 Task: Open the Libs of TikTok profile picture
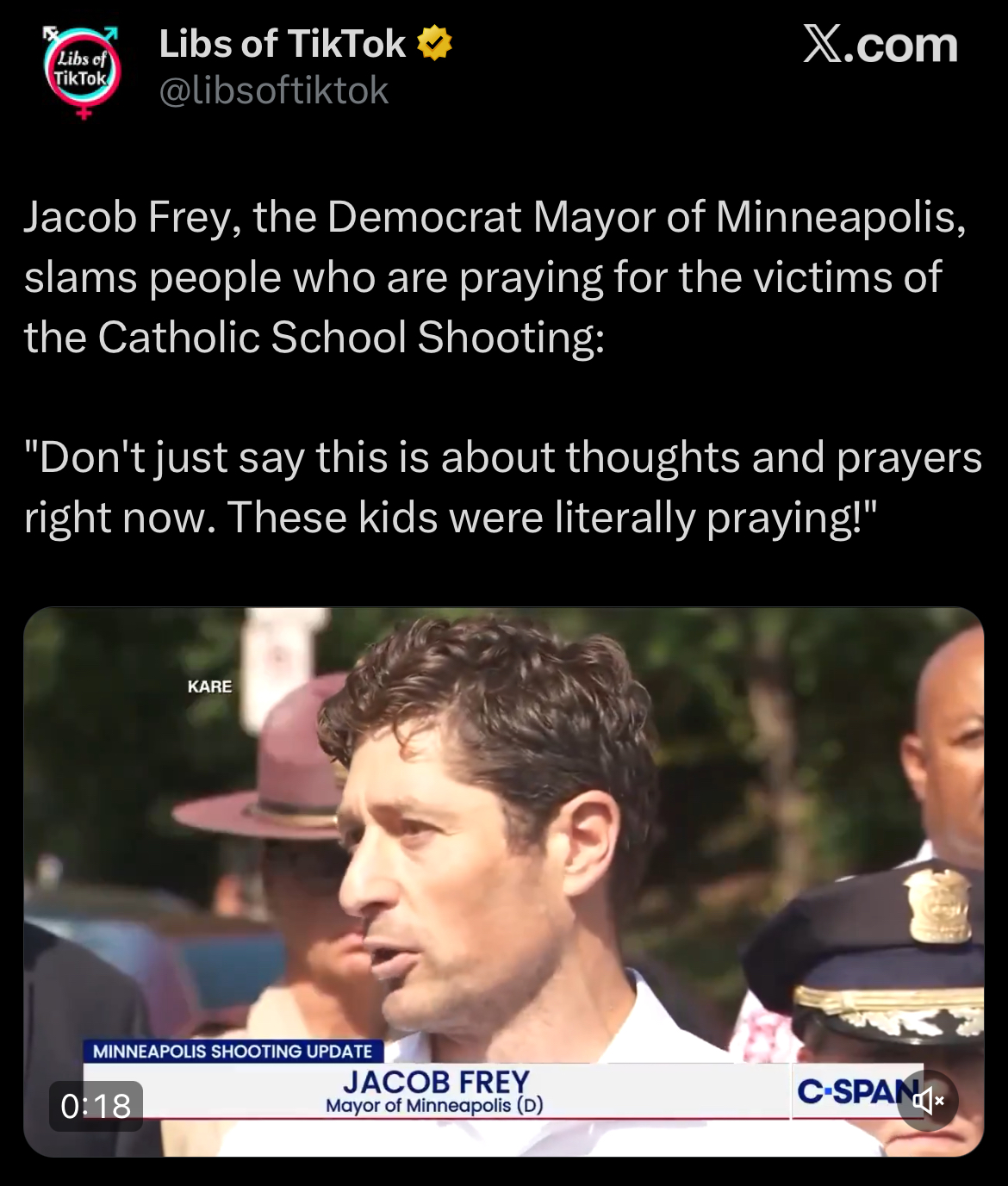[x=82, y=71]
